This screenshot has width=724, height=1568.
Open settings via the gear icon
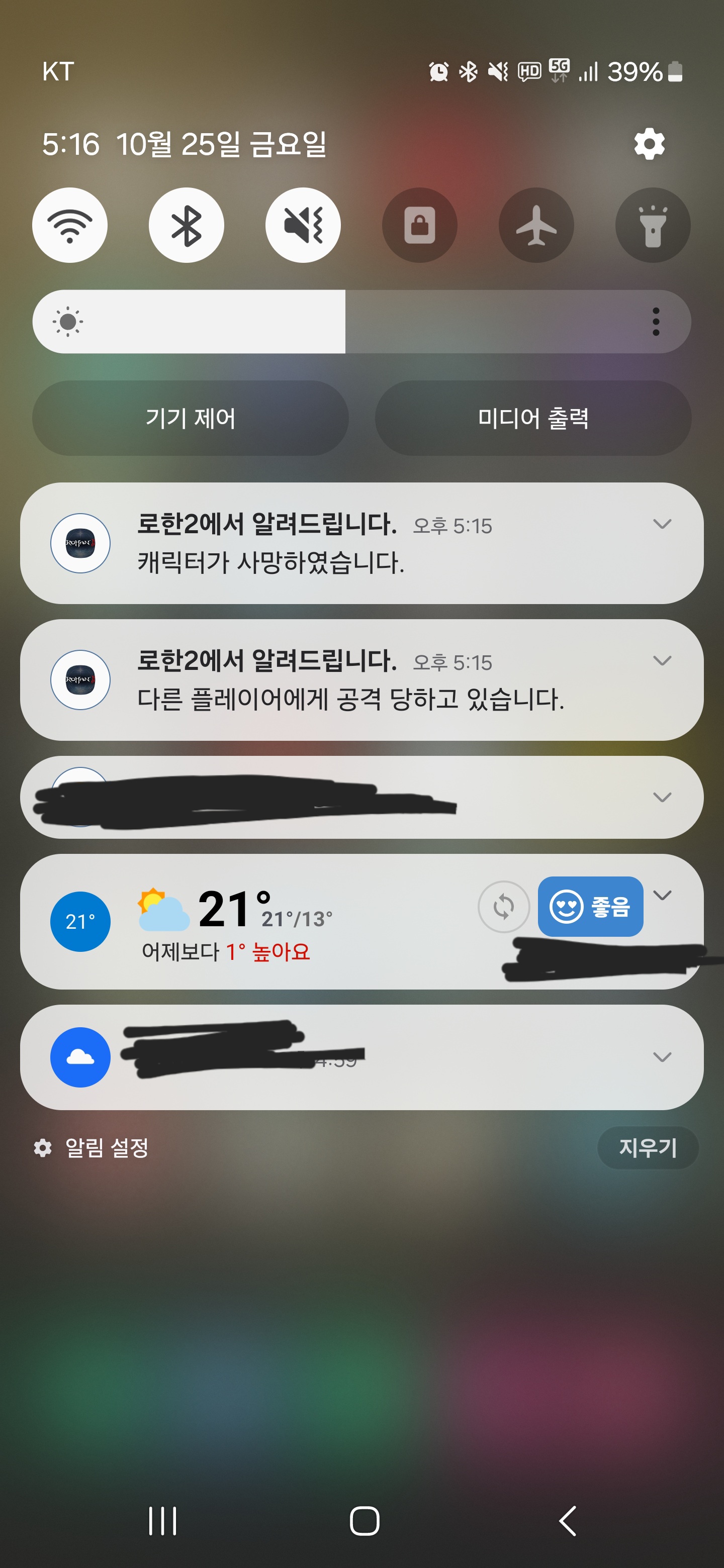[x=649, y=144]
